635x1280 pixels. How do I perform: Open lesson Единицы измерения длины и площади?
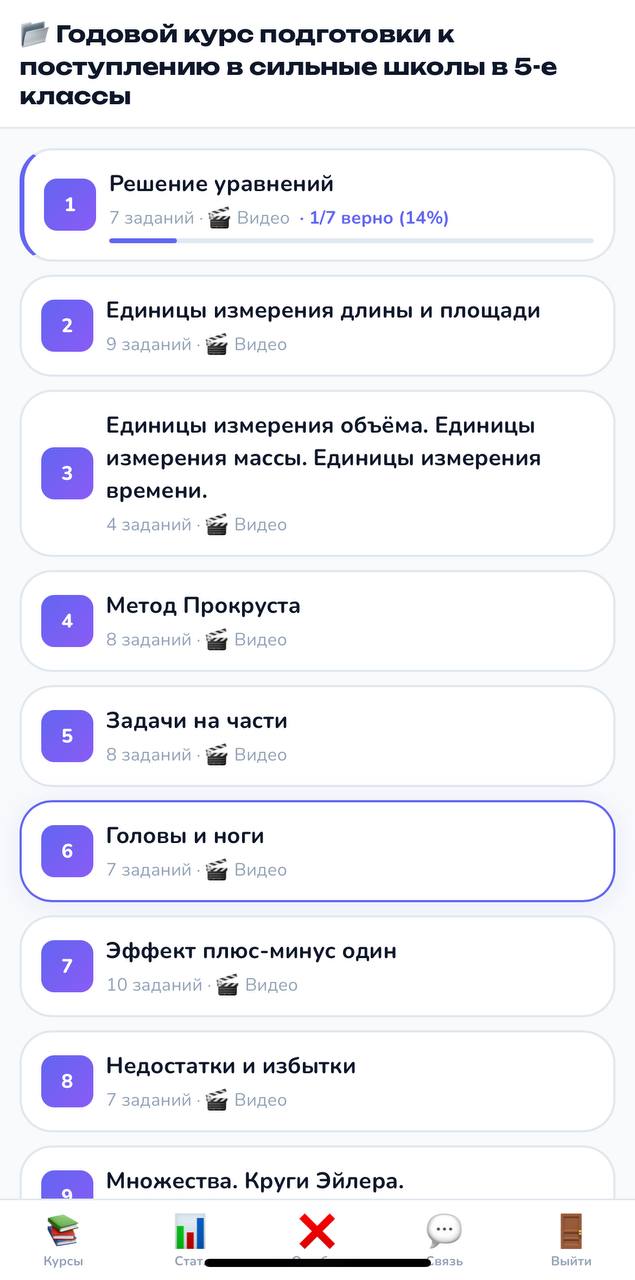[317, 326]
